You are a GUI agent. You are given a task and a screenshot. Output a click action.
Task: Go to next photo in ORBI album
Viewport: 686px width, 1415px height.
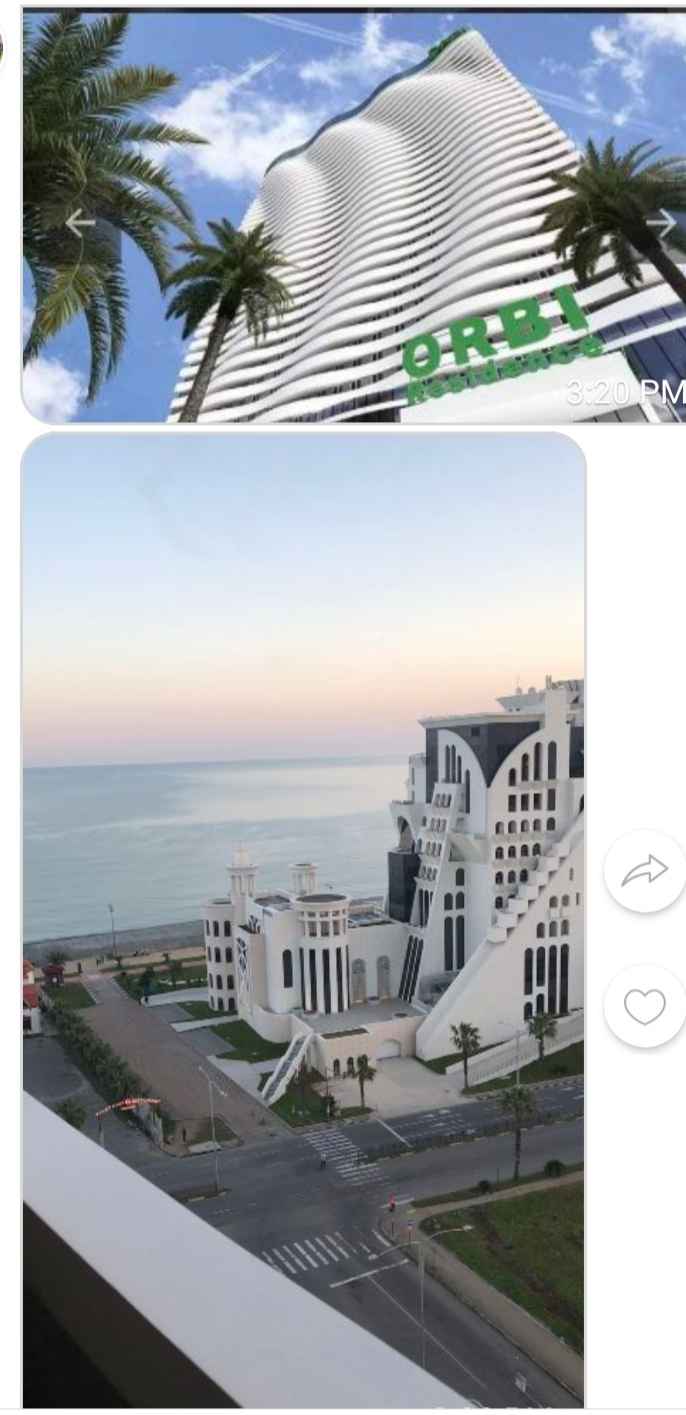pos(661,223)
